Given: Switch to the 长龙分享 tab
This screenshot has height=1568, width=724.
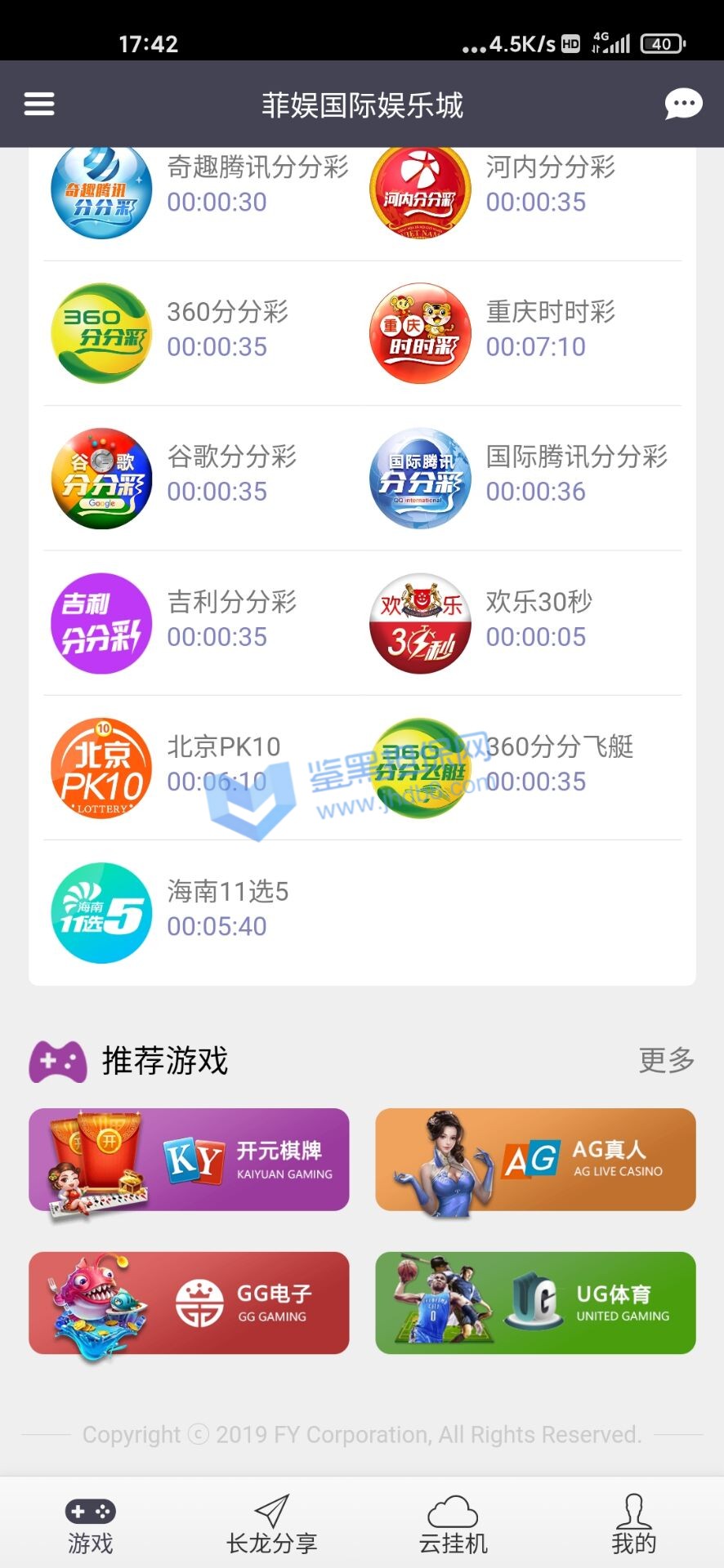Looking at the screenshot, I should point(271,1524).
